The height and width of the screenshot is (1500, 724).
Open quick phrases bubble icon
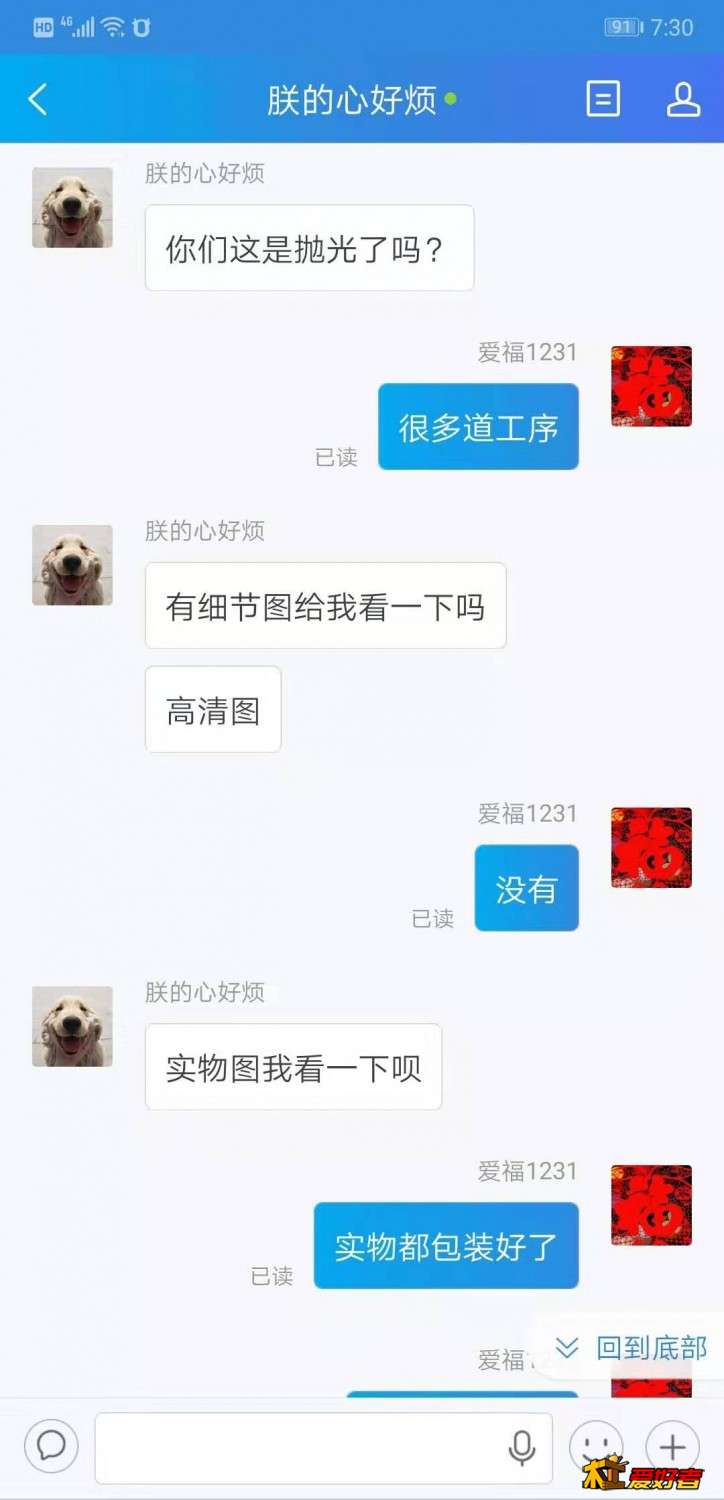(x=51, y=1446)
